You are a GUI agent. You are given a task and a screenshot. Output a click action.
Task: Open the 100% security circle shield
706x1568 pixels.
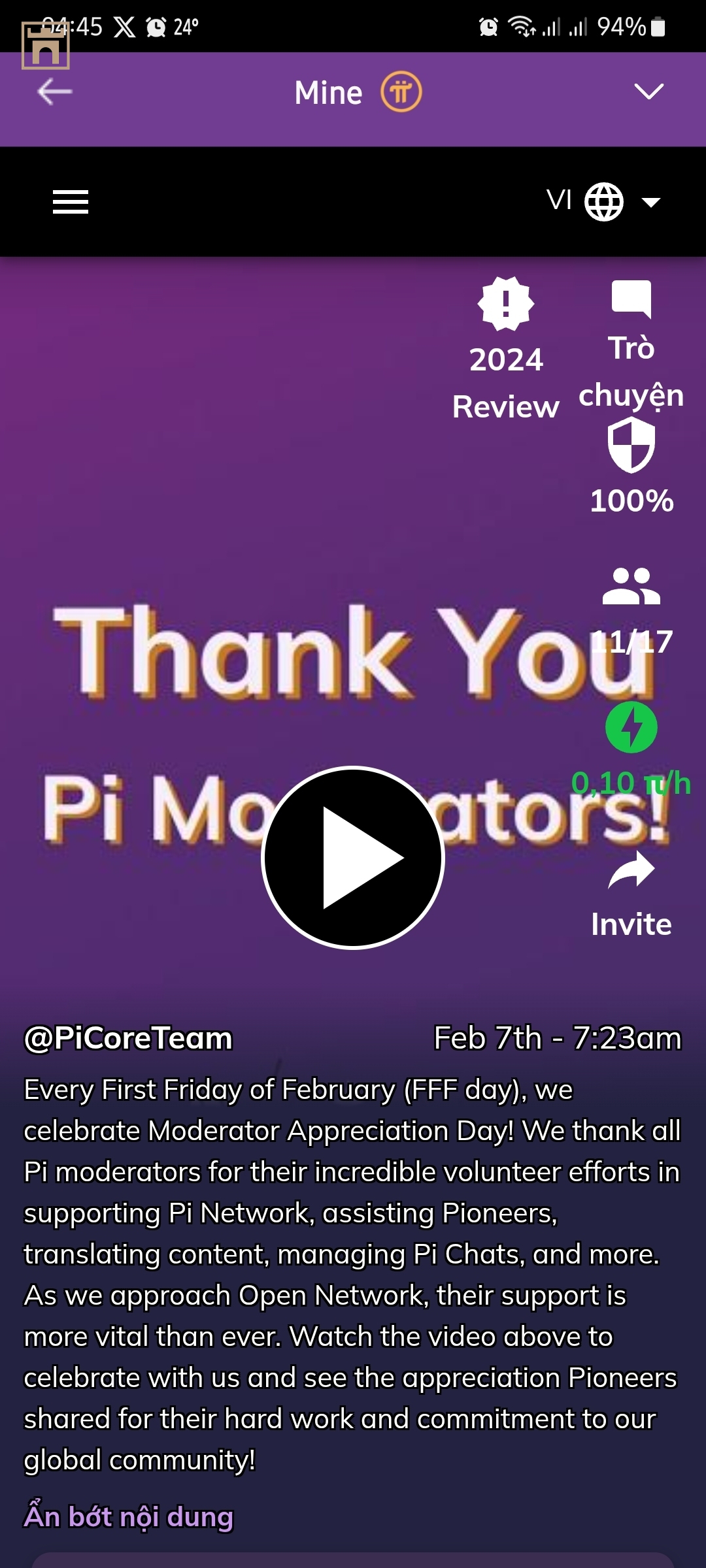(x=631, y=465)
